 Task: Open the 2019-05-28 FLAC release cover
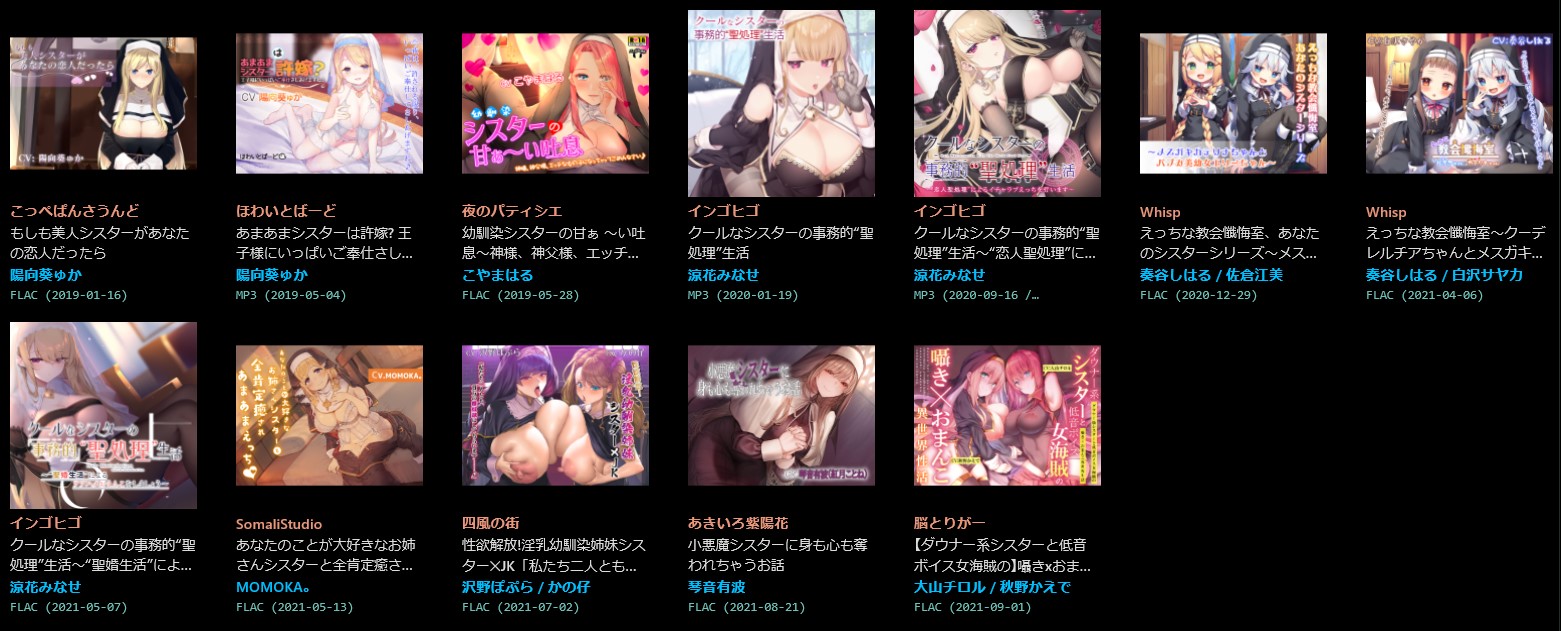pyautogui.click(x=555, y=104)
